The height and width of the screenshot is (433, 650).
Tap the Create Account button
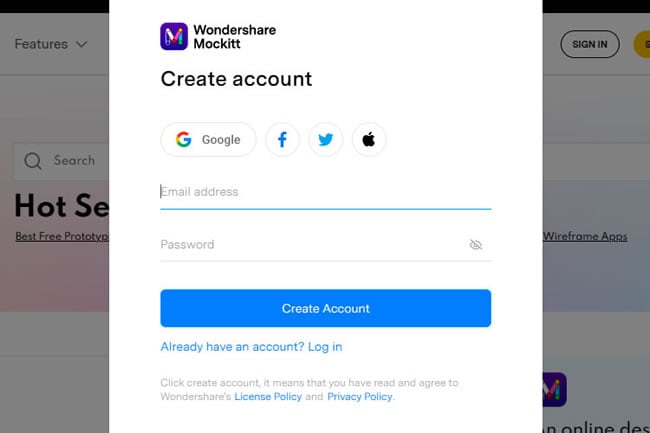[325, 308]
